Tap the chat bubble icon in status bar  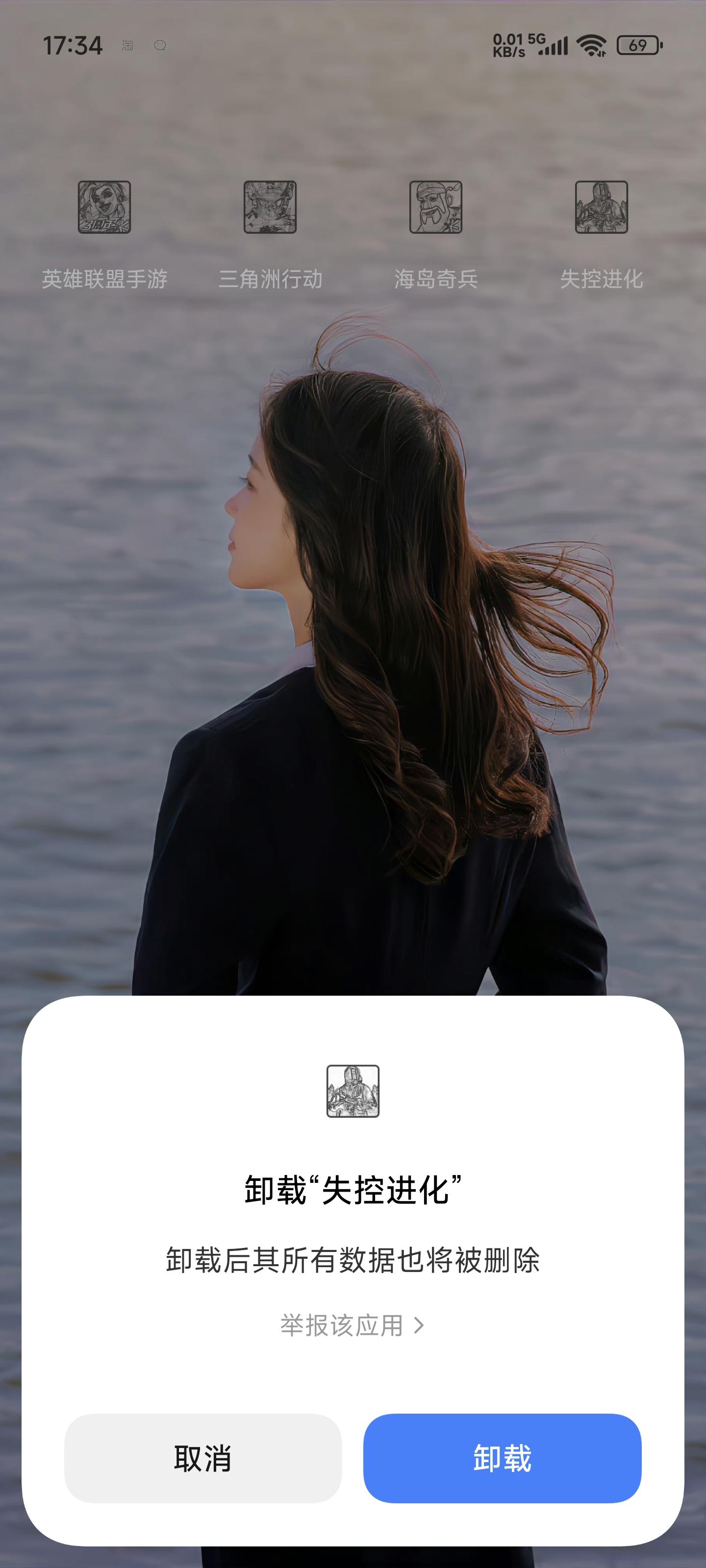click(160, 46)
